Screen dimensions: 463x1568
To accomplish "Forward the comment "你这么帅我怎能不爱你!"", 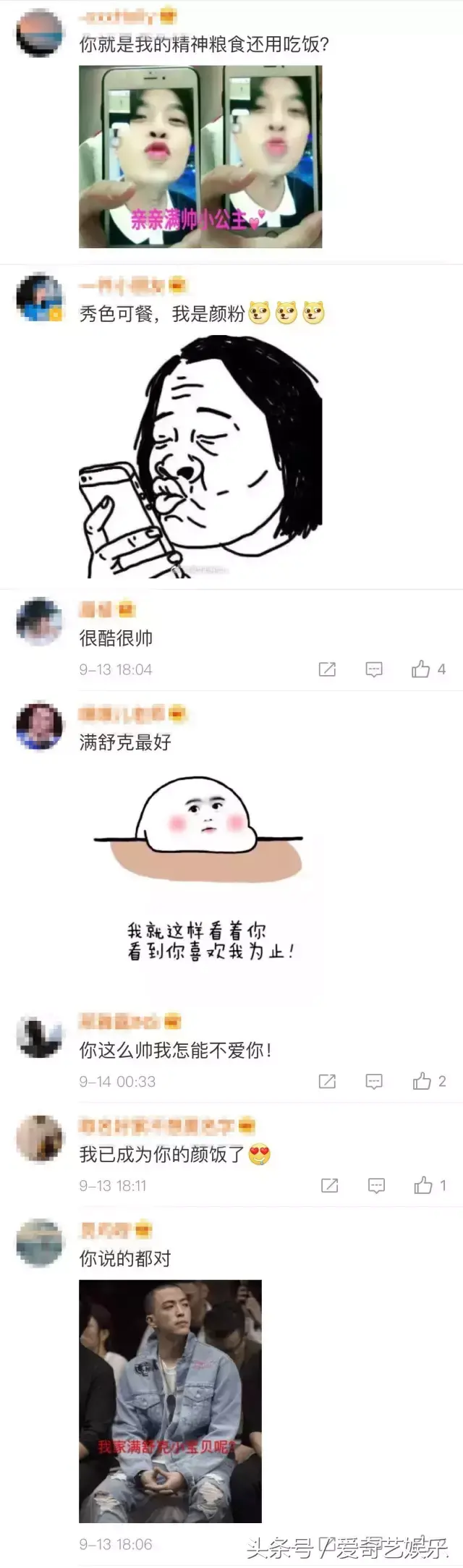I will click(327, 1082).
